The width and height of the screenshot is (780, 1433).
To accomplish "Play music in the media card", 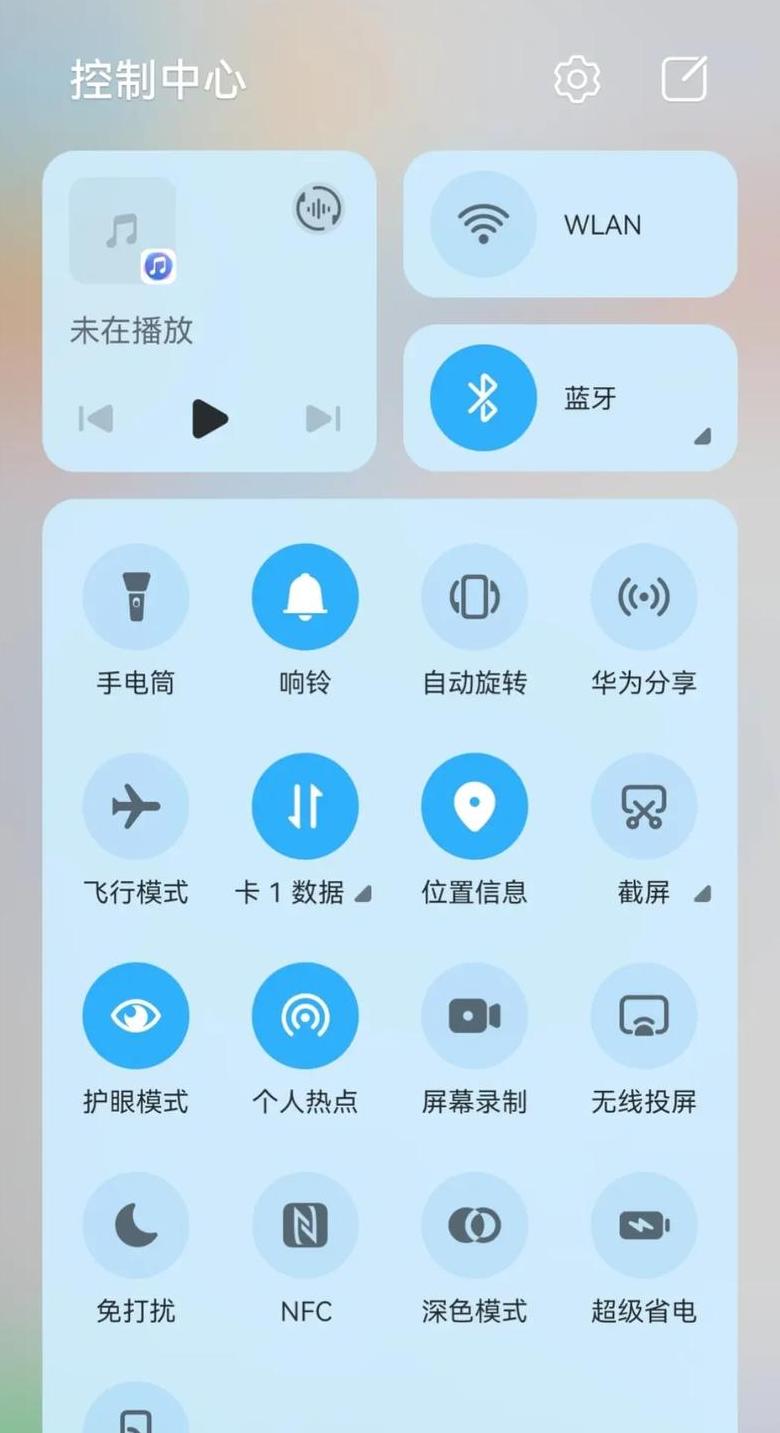I will click(x=210, y=419).
